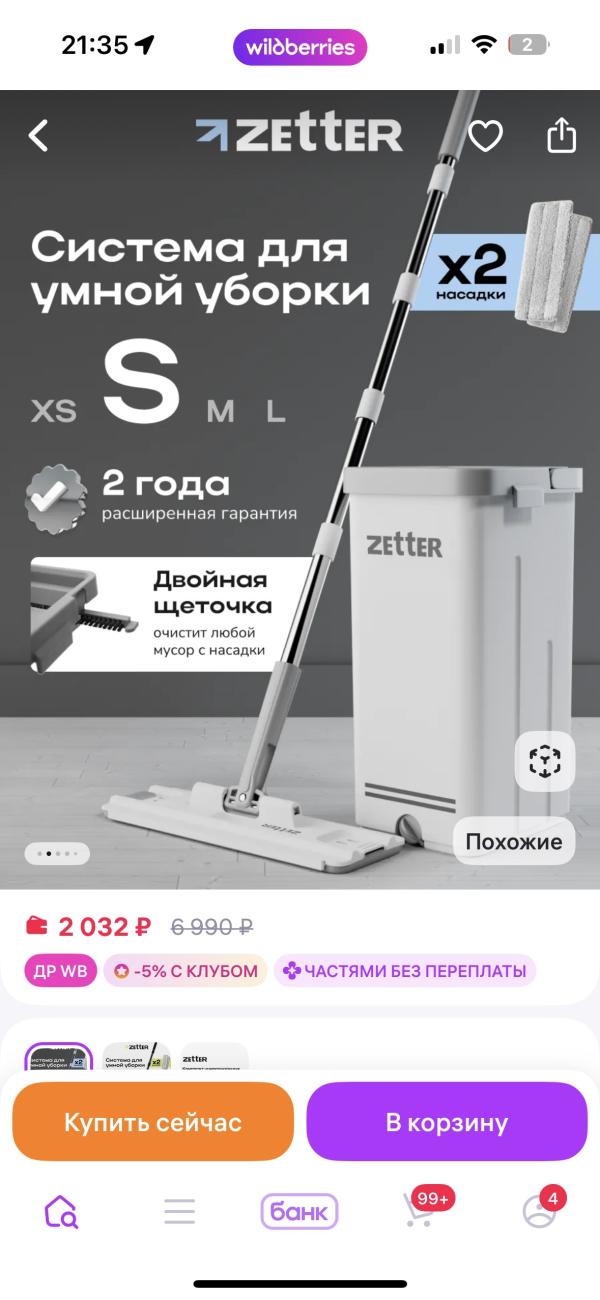Add product to favorites with heart

pyautogui.click(x=486, y=135)
